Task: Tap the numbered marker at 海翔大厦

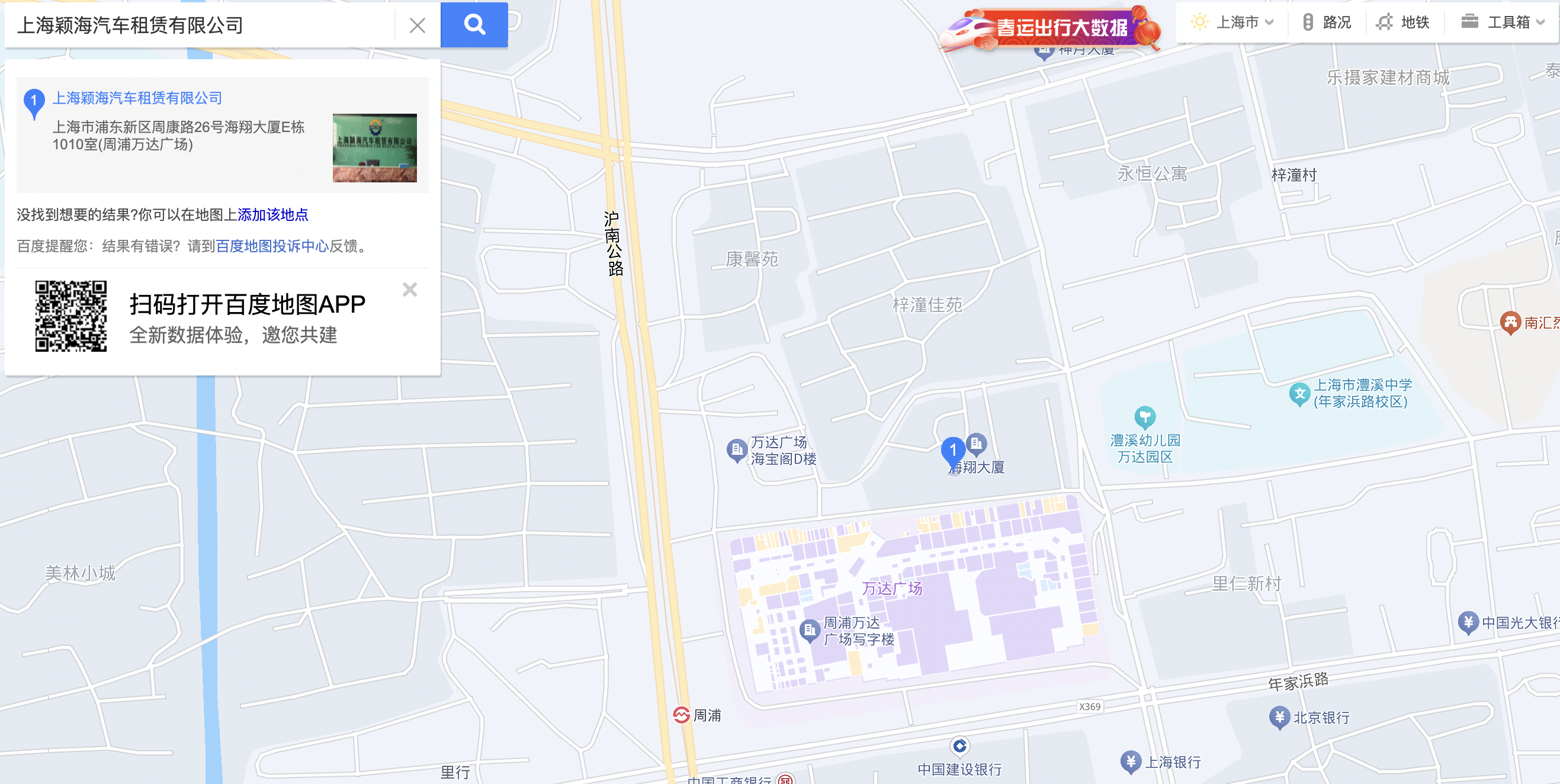Action: pyautogui.click(x=952, y=451)
